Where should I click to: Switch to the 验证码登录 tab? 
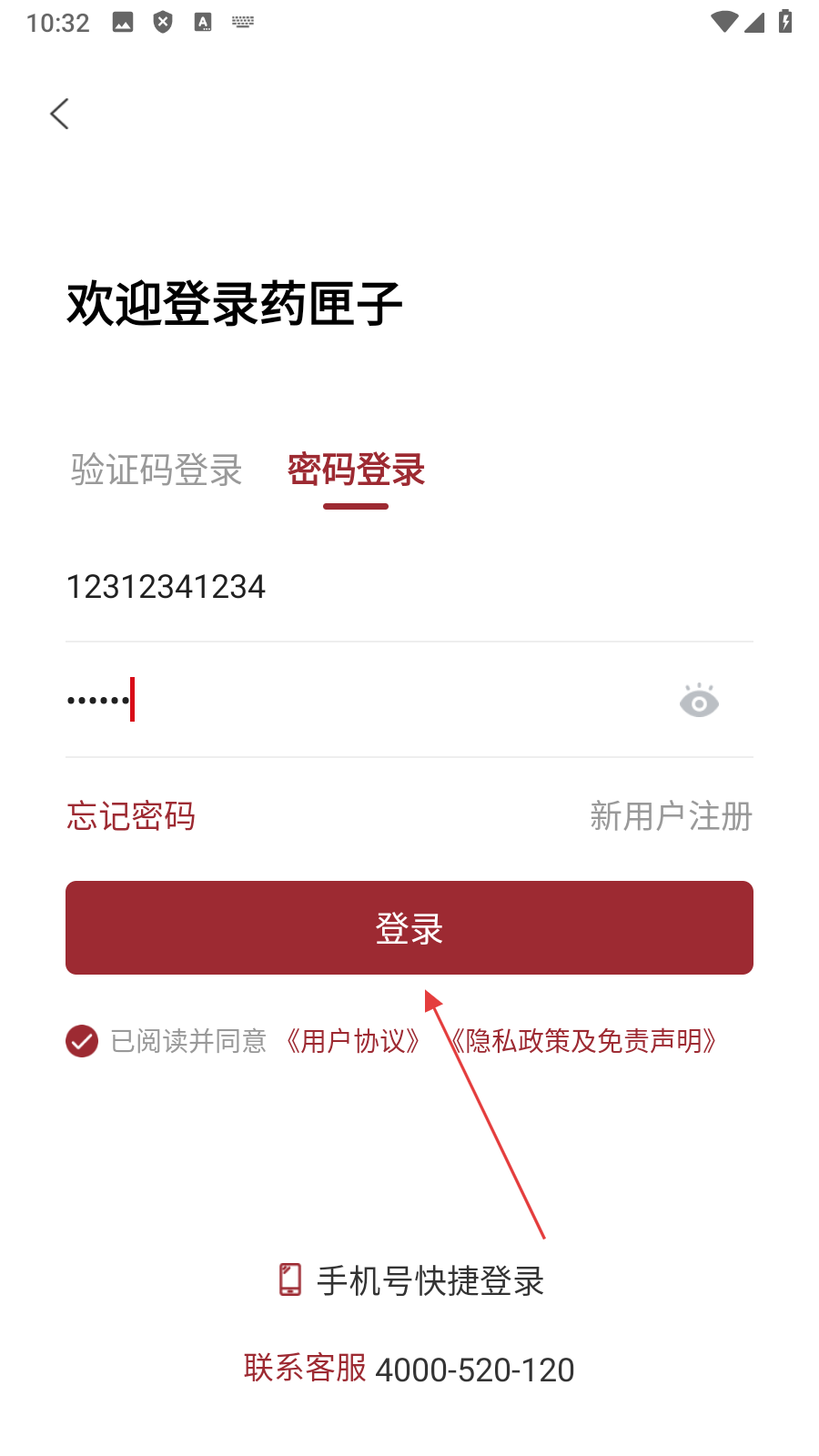point(157,470)
